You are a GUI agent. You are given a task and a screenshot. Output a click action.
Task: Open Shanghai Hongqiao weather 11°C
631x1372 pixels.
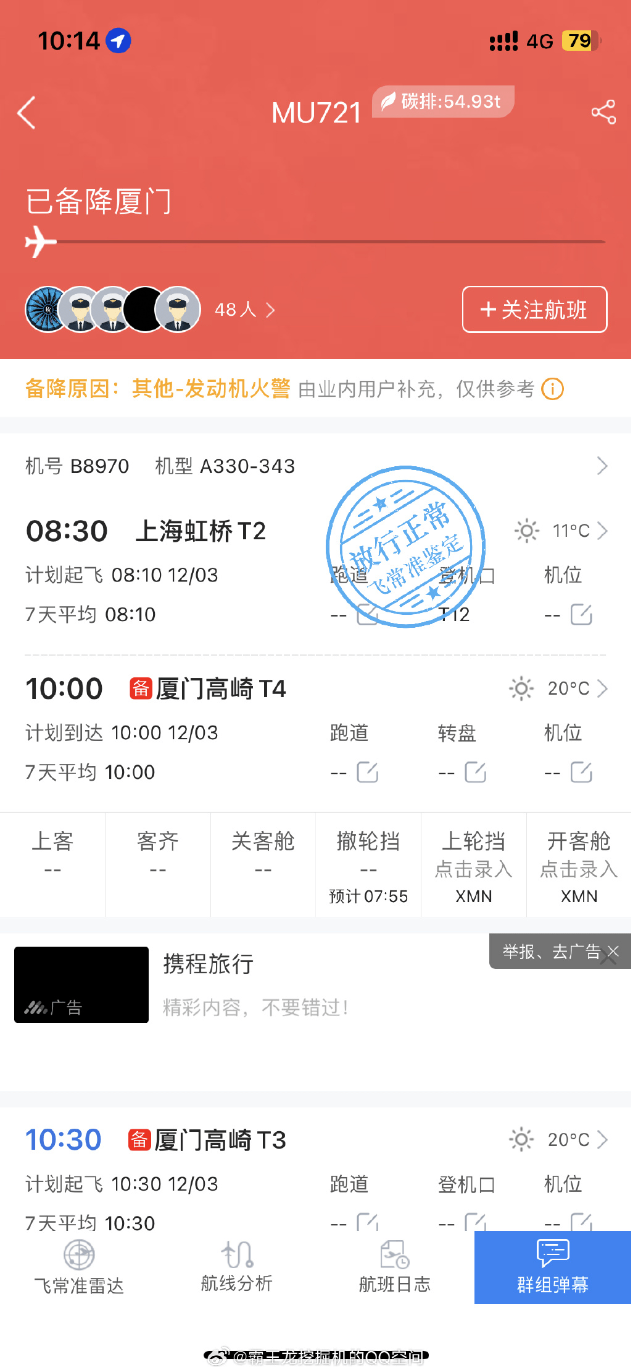click(560, 531)
